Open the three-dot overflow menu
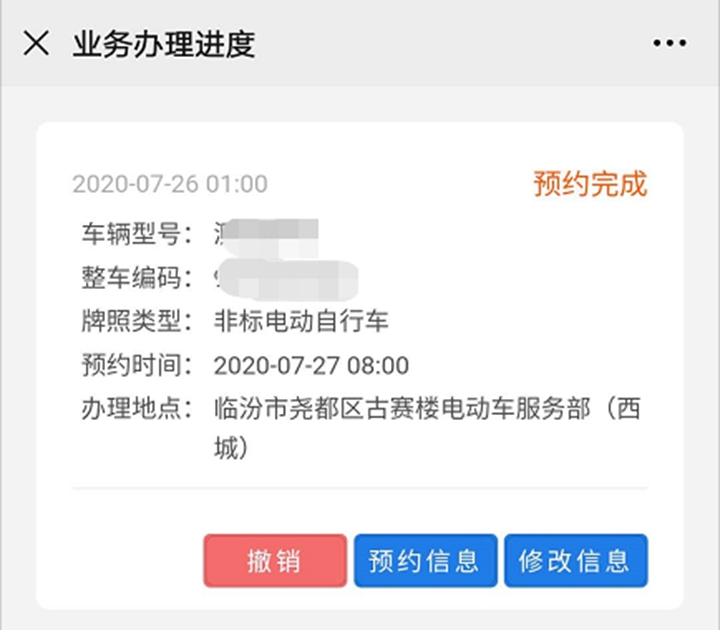720x630 pixels. click(x=669, y=43)
